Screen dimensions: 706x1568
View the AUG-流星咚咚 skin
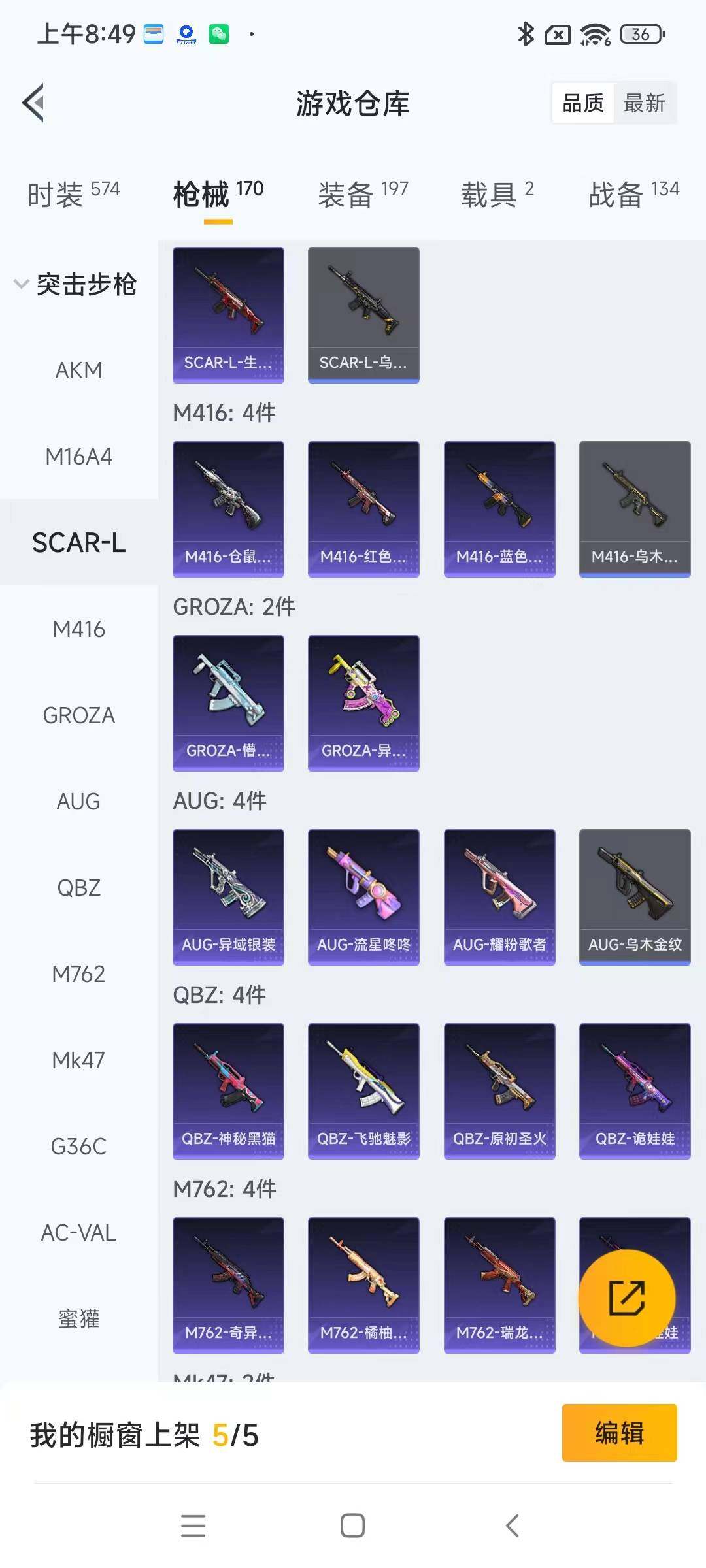click(363, 896)
